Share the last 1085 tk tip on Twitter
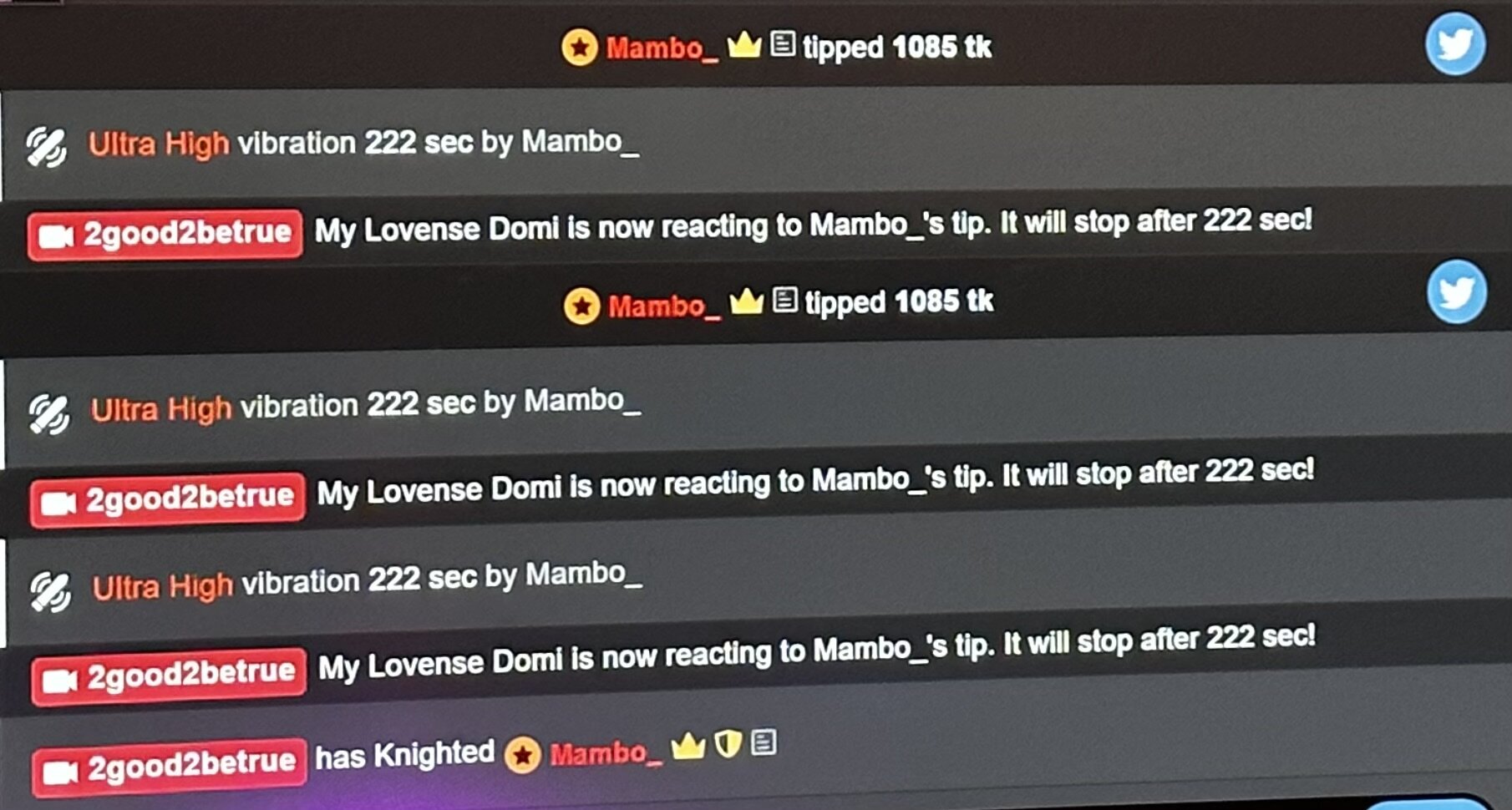Screen dimensions: 1512x810 pyautogui.click(x=1457, y=293)
